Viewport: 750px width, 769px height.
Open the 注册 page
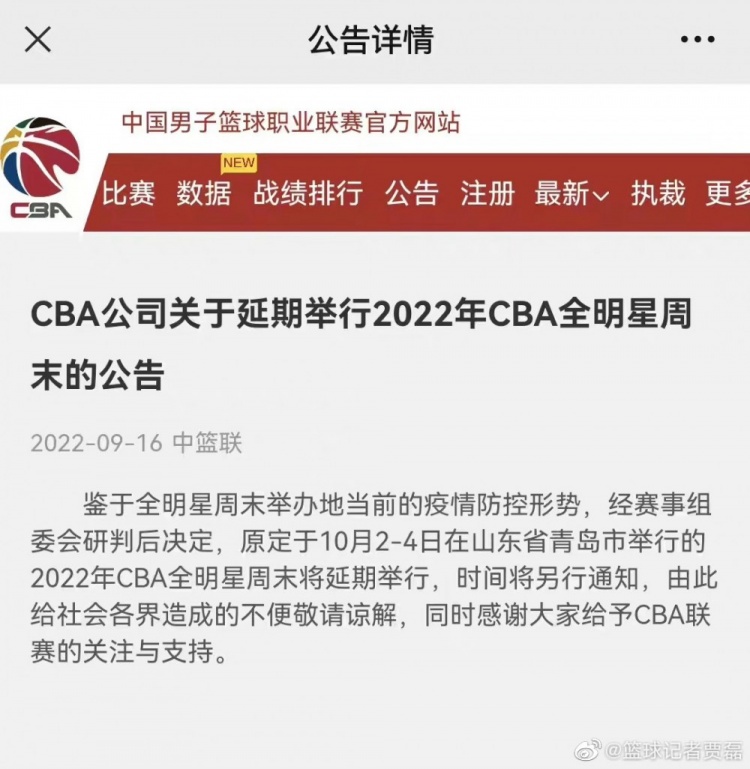coord(487,193)
